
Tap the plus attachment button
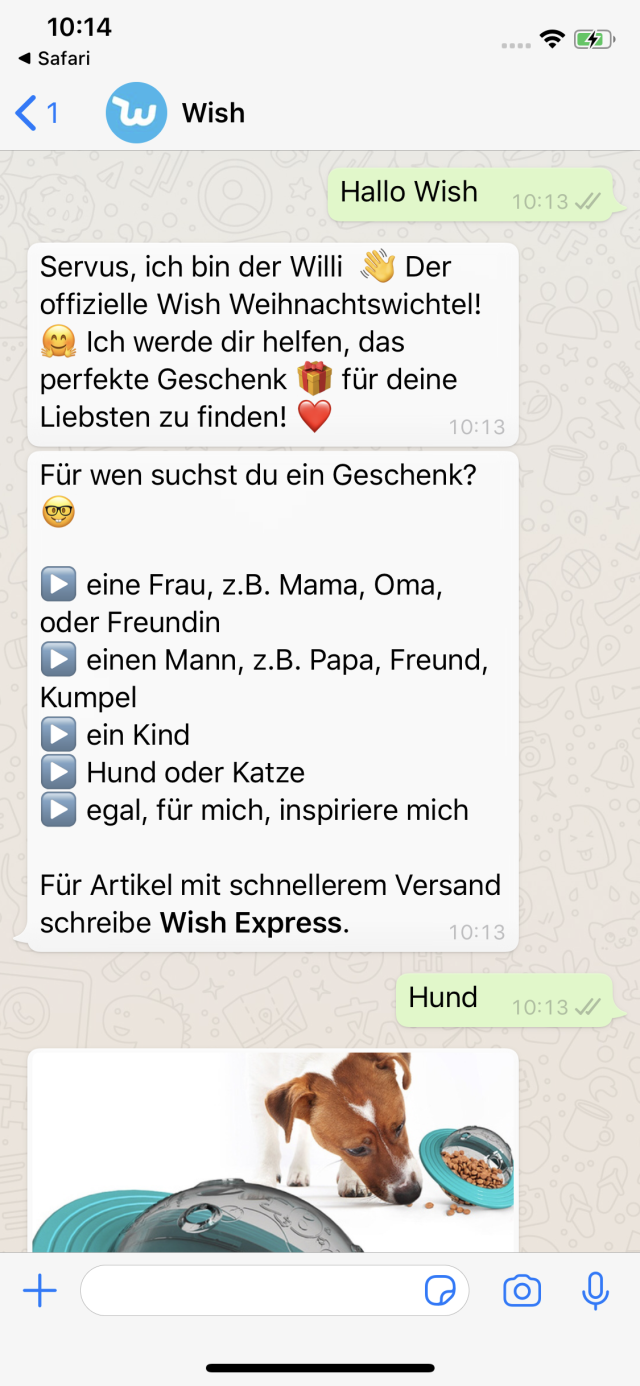(x=40, y=1291)
